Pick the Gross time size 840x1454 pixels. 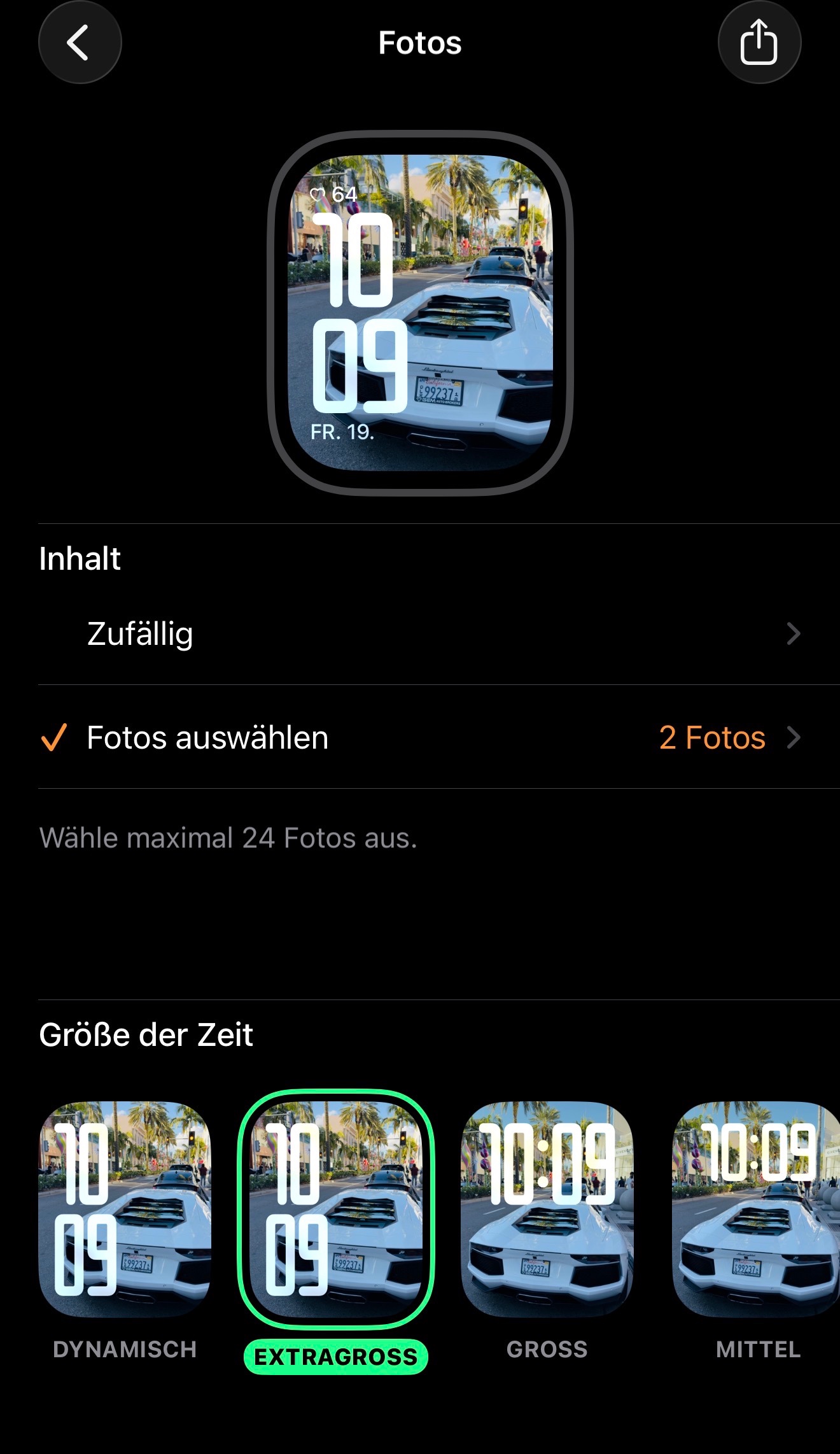coord(547,1209)
